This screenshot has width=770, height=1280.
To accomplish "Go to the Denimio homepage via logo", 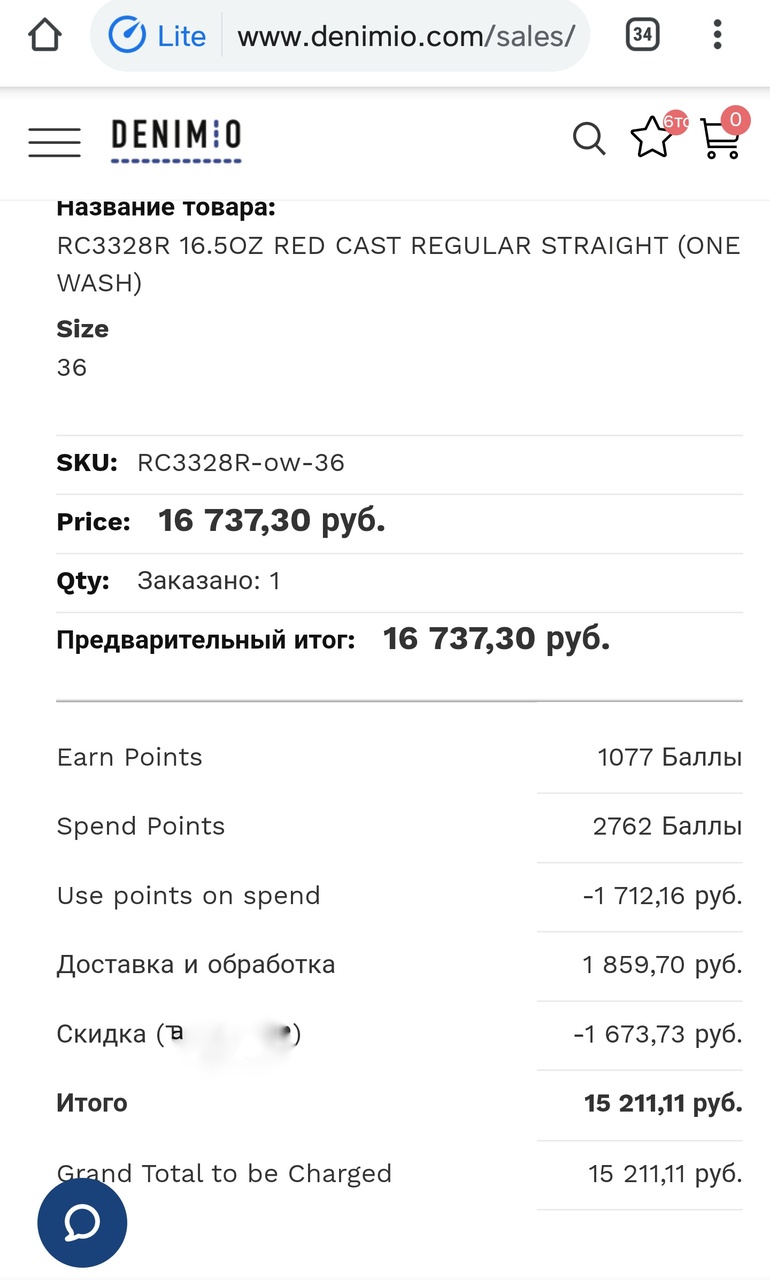I will coord(176,140).
